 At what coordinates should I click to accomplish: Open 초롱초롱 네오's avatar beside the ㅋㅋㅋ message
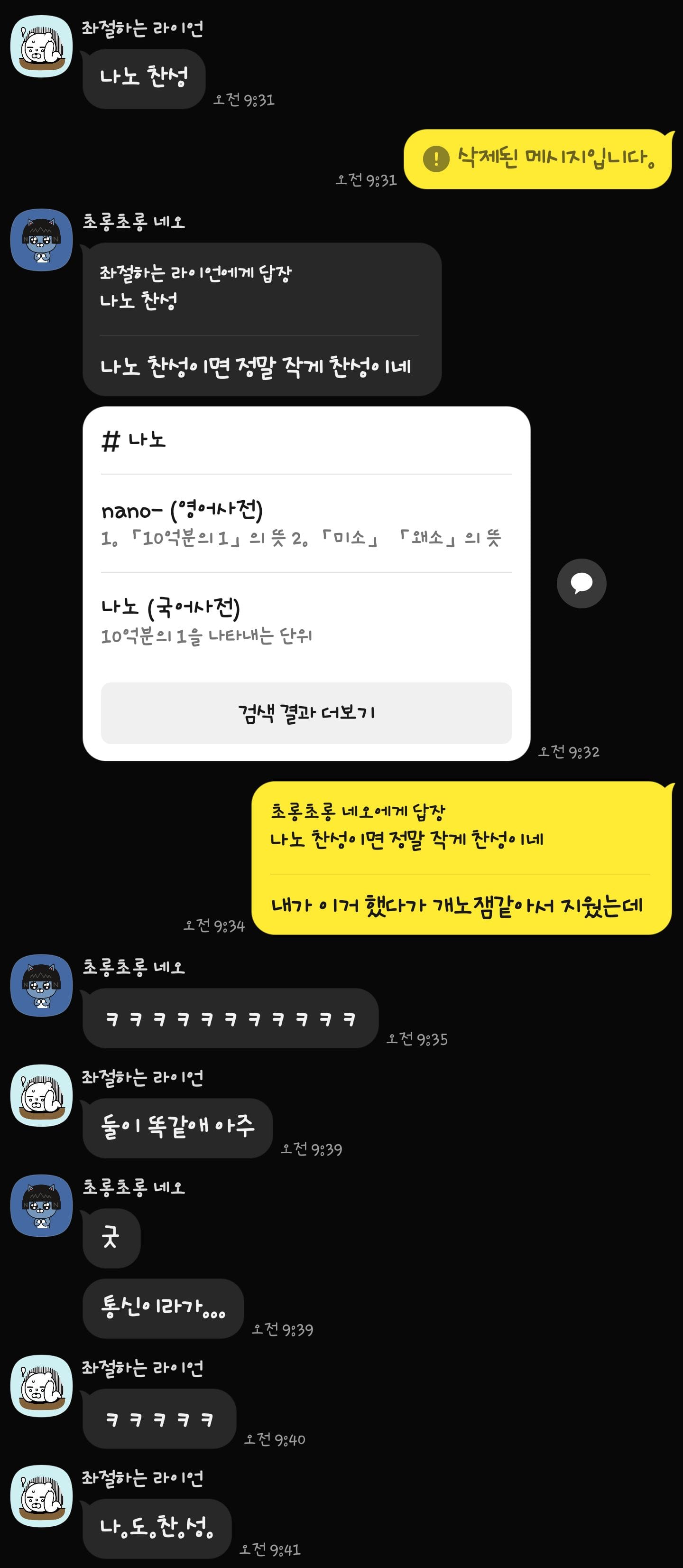41,985
